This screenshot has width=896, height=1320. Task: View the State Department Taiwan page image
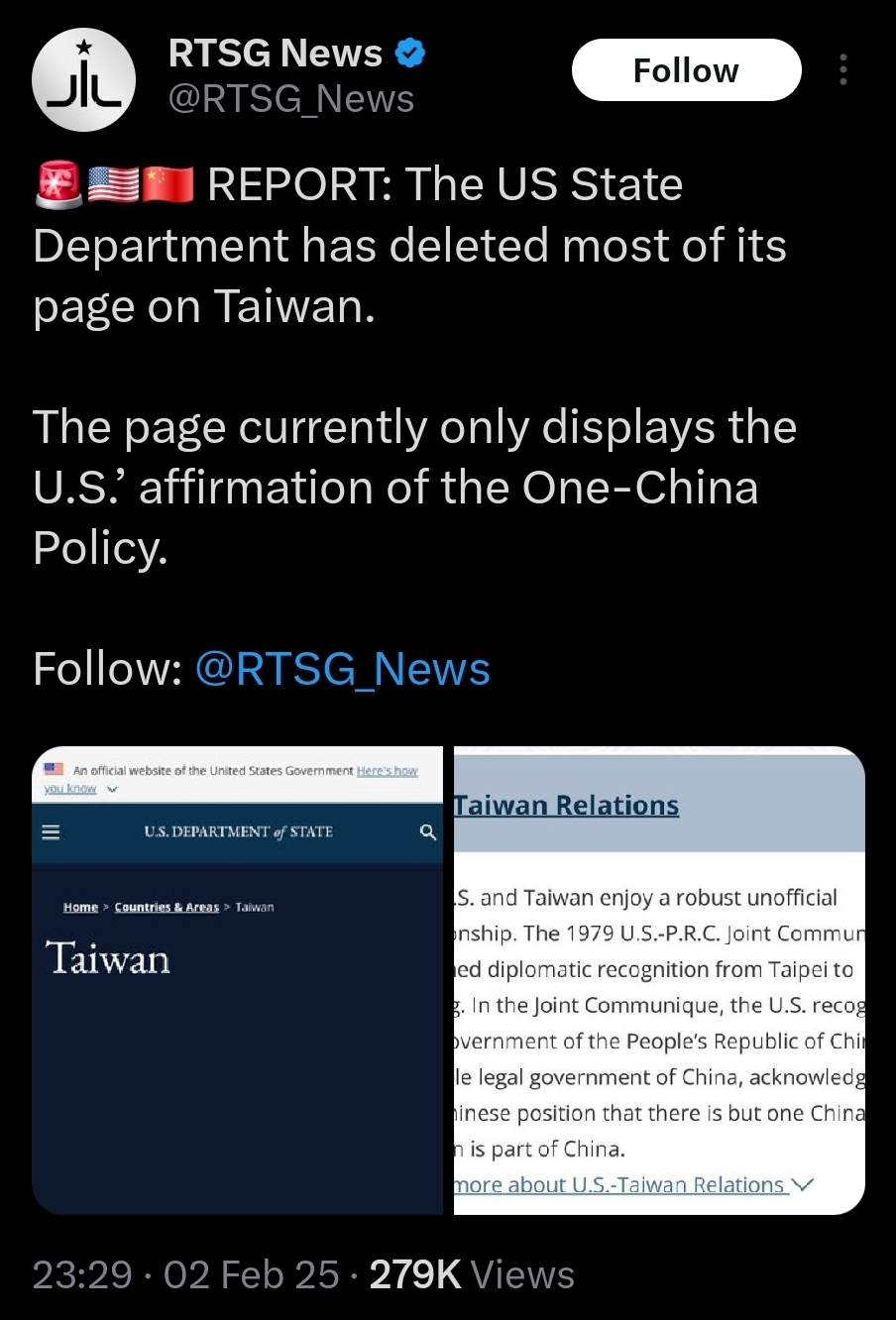[x=238, y=980]
